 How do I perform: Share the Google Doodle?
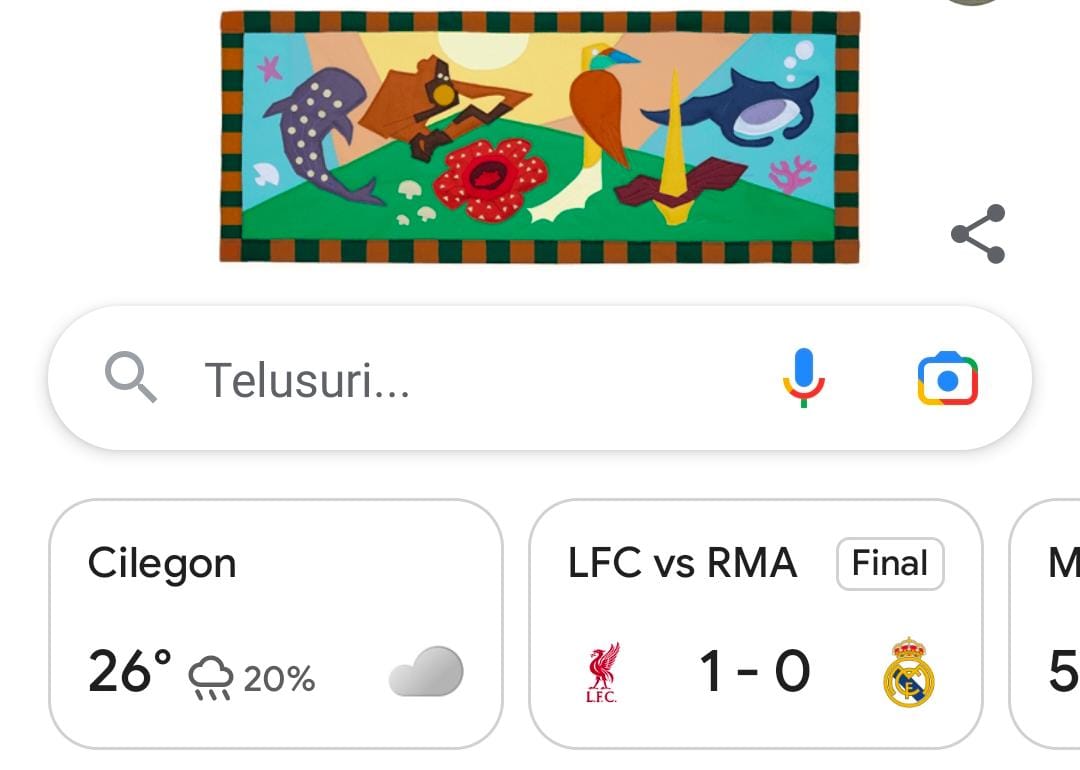tap(978, 234)
